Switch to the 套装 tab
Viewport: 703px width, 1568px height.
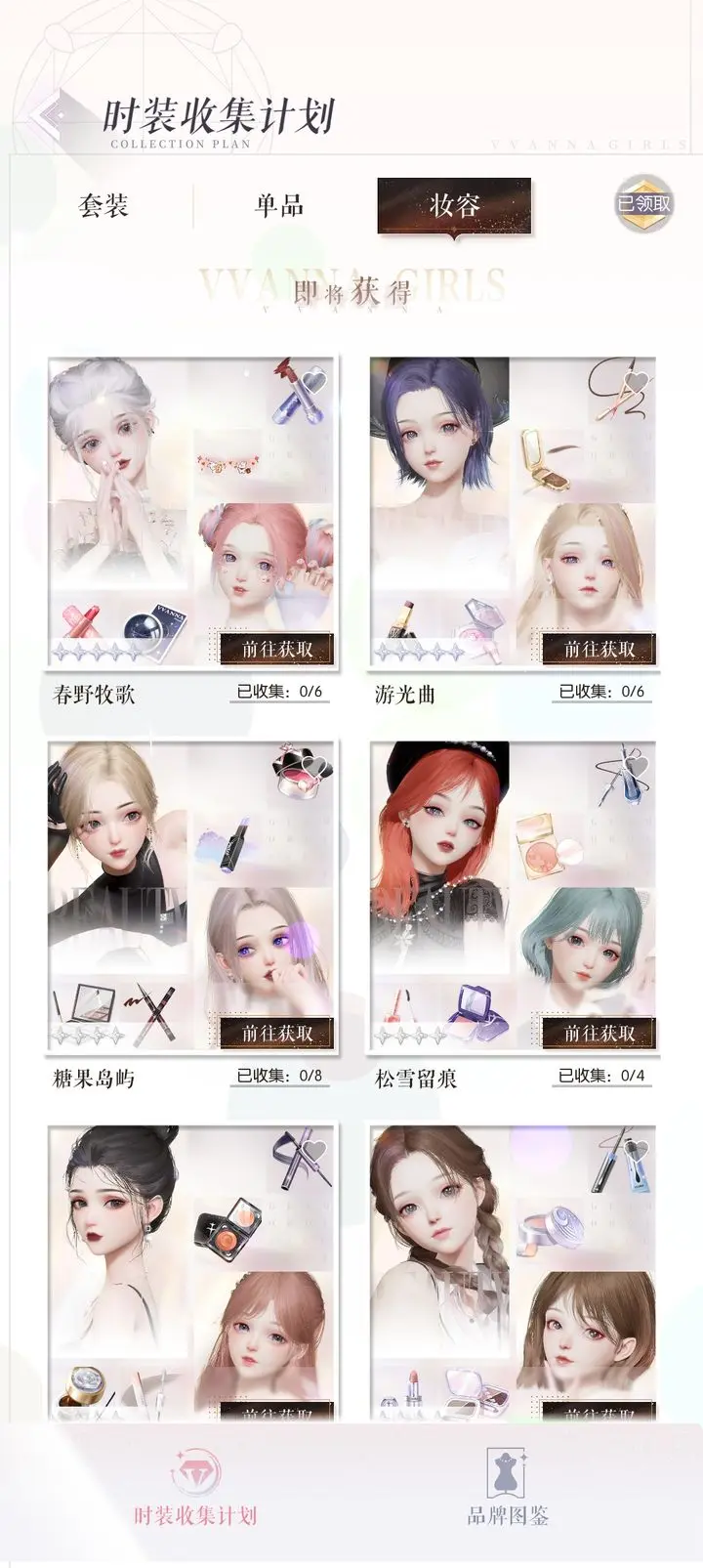pos(103,206)
